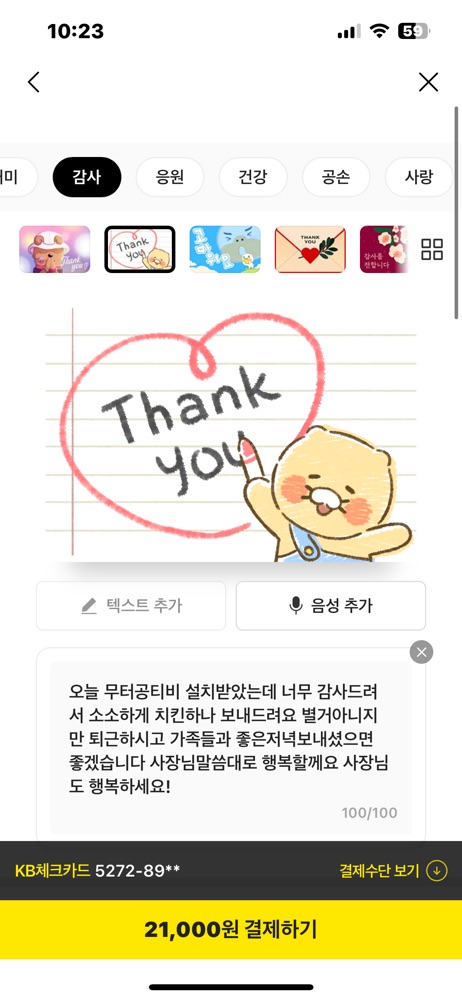The height and width of the screenshot is (1000, 462).
Task: Tap the 텍스트 추가 button
Action: coord(131,605)
